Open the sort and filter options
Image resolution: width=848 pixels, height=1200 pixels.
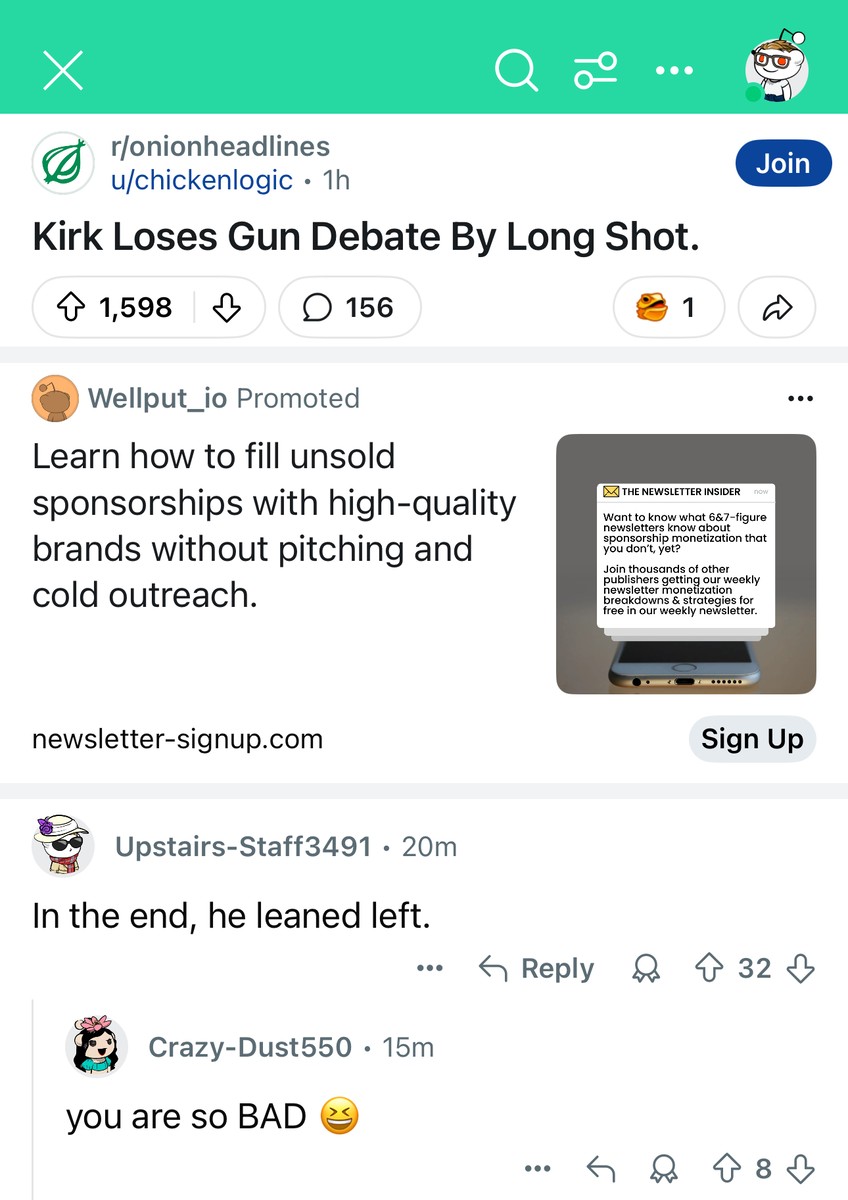595,71
